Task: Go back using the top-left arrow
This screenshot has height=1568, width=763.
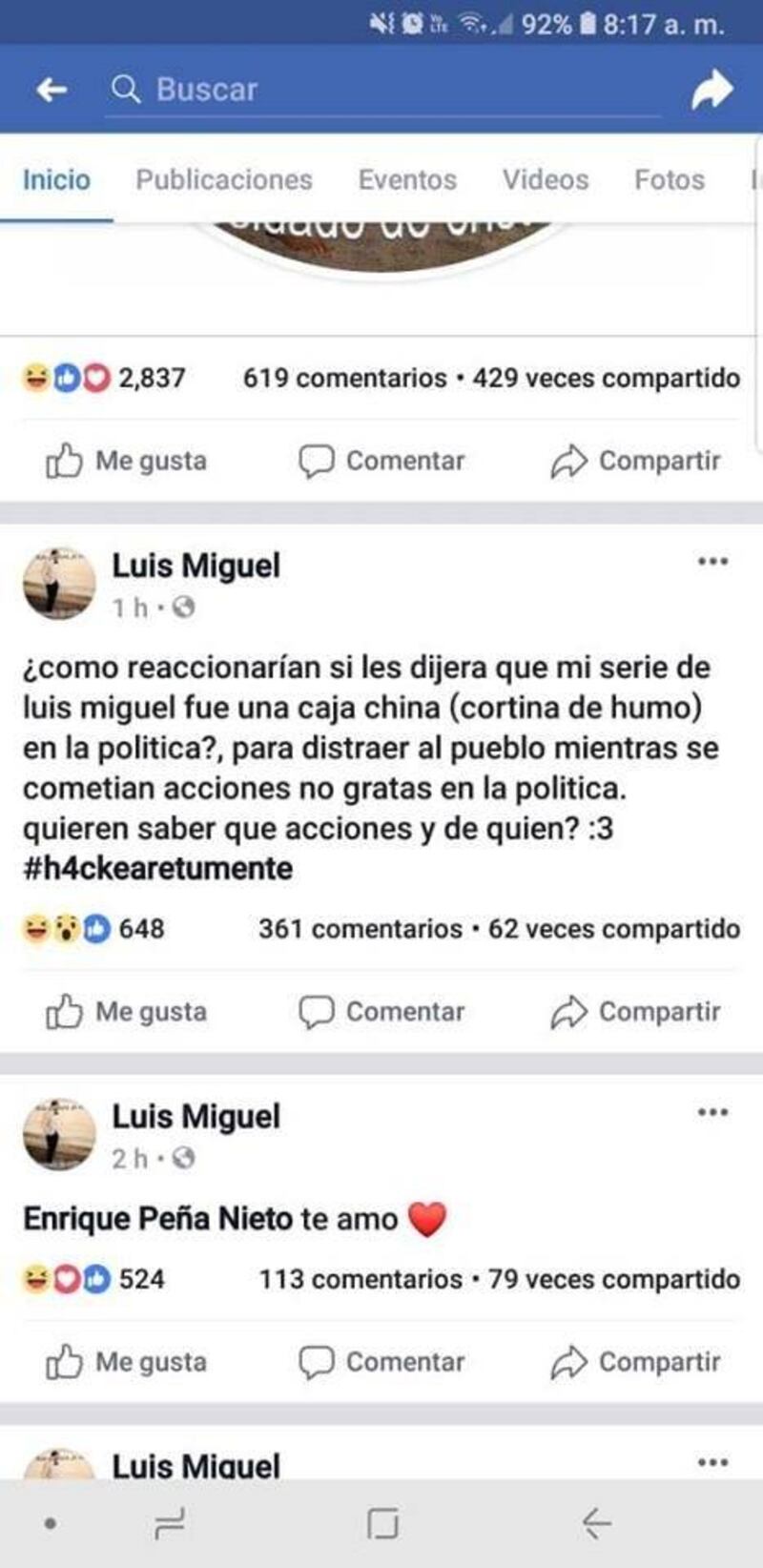Action: click(x=52, y=90)
